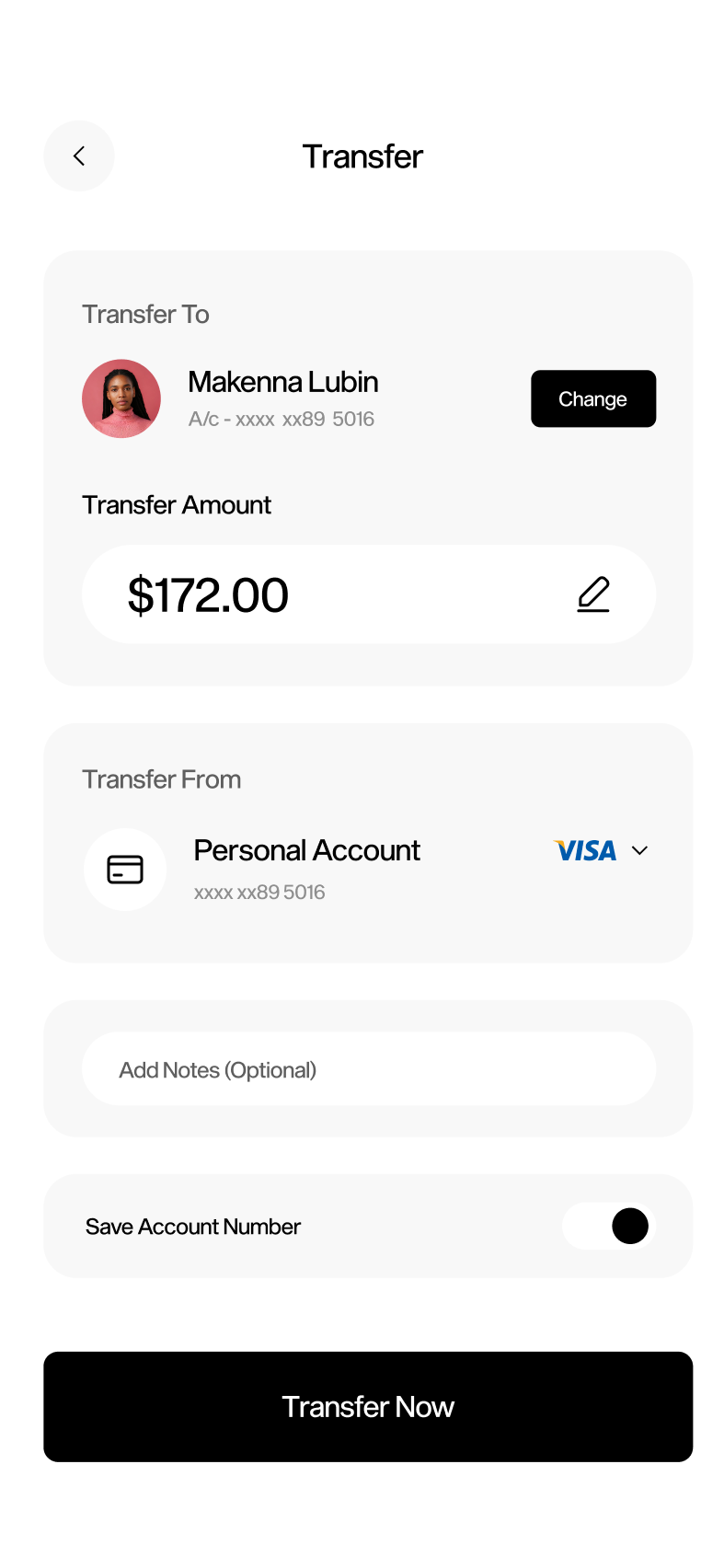The height and width of the screenshot is (1568, 724).
Task: Tap Transfer Now to confirm
Action: click(x=368, y=1406)
